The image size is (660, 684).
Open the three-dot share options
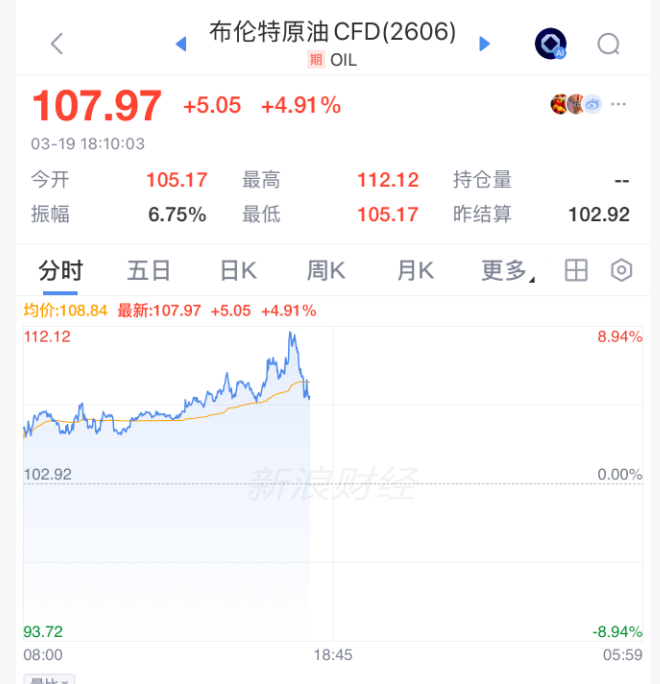(x=619, y=104)
